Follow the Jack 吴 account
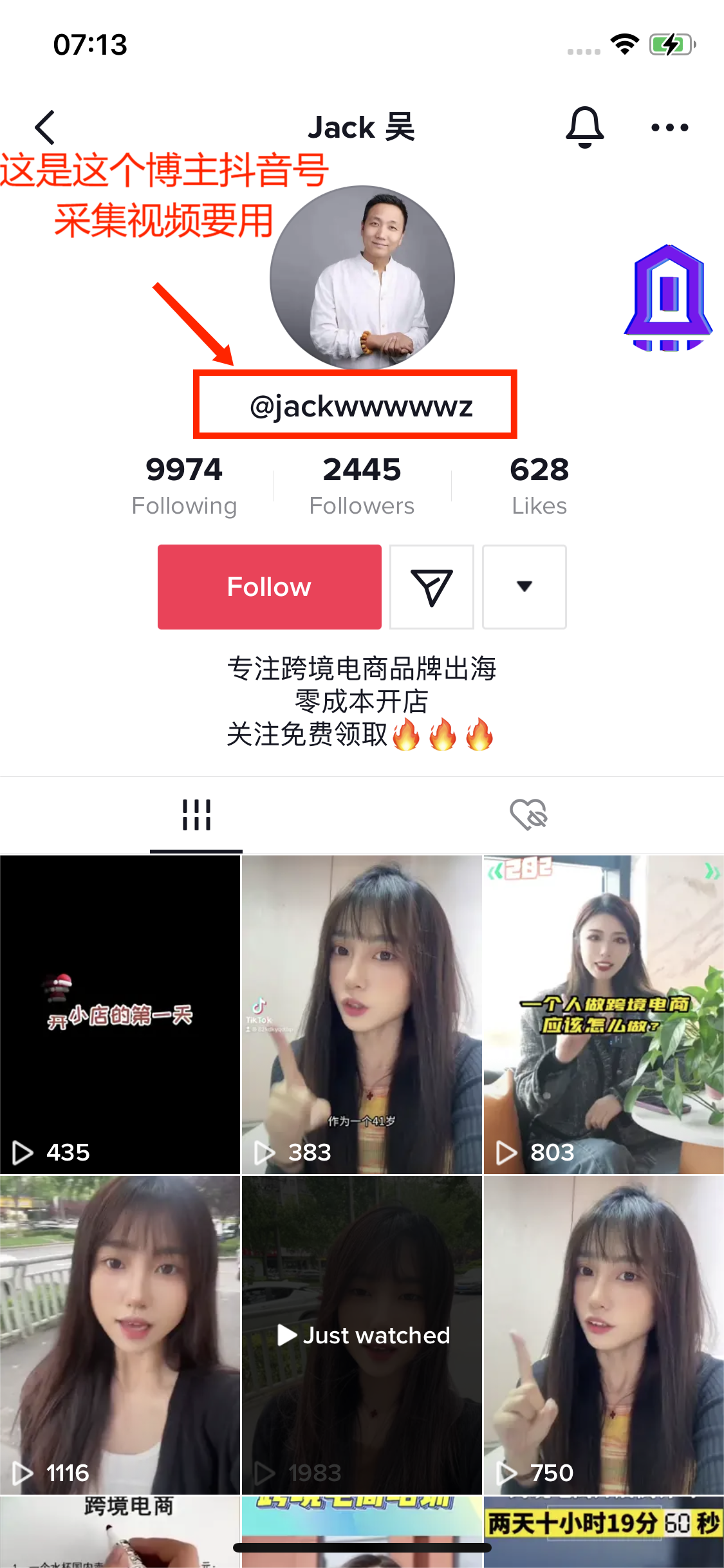724x1568 pixels. point(269,586)
